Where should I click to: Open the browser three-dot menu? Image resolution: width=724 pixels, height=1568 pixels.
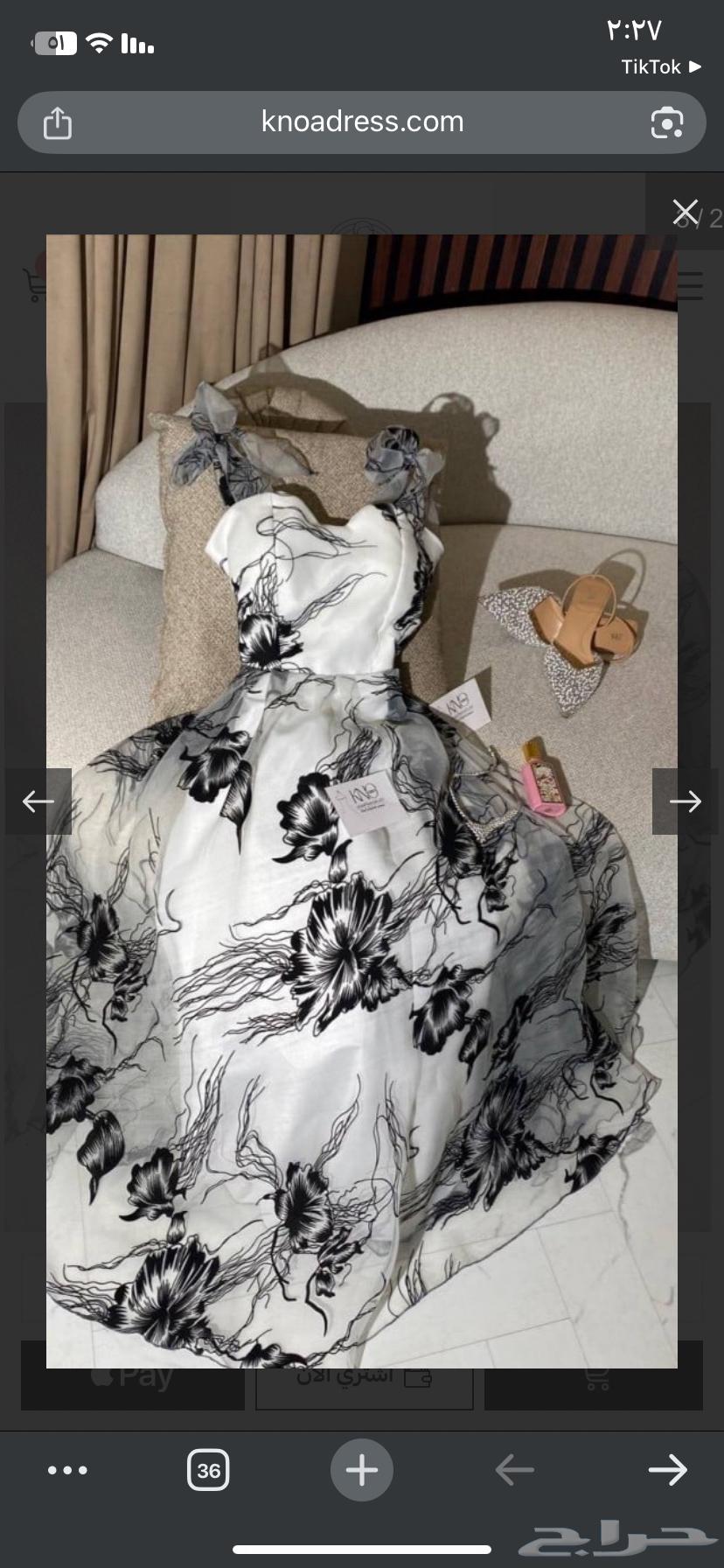coord(67,1470)
